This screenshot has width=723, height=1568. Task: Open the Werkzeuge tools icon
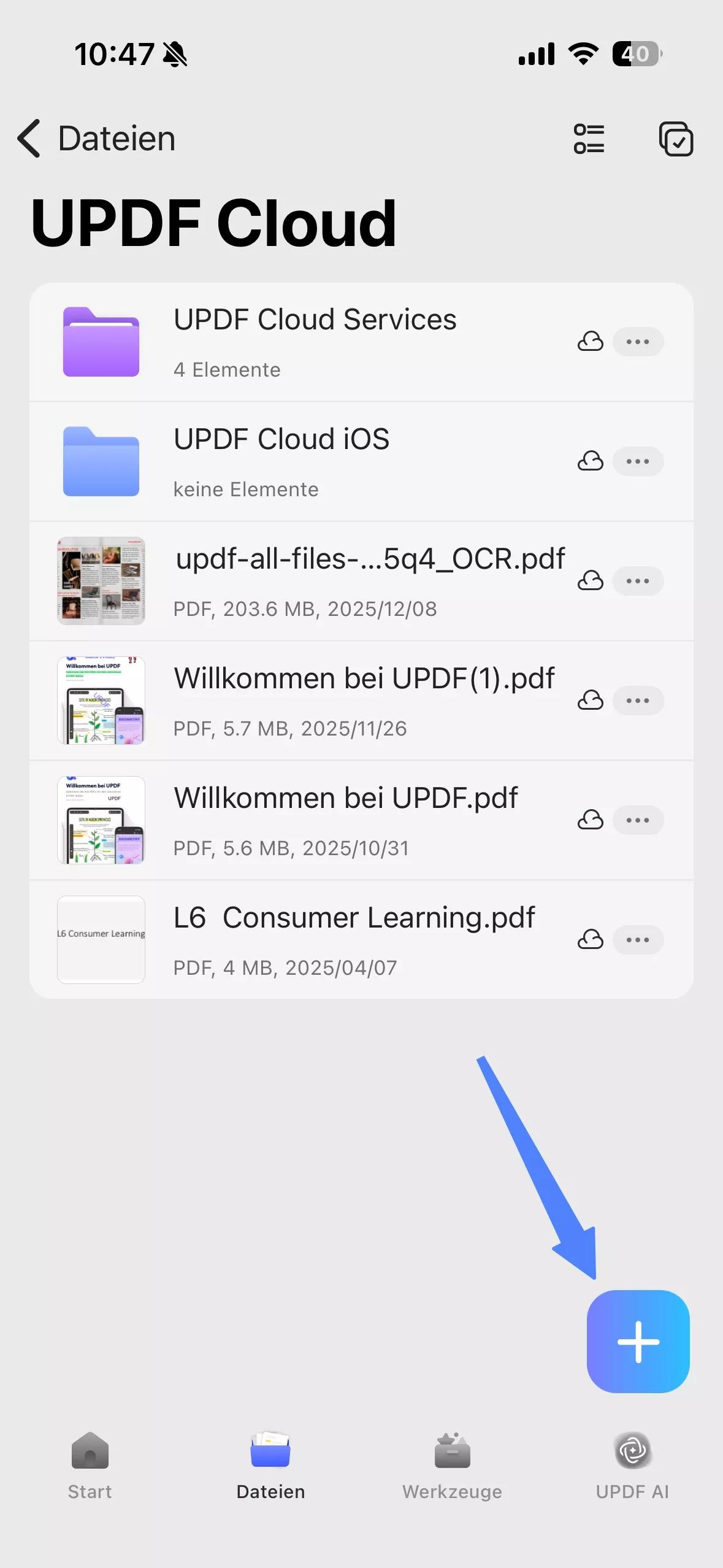[x=452, y=1450]
